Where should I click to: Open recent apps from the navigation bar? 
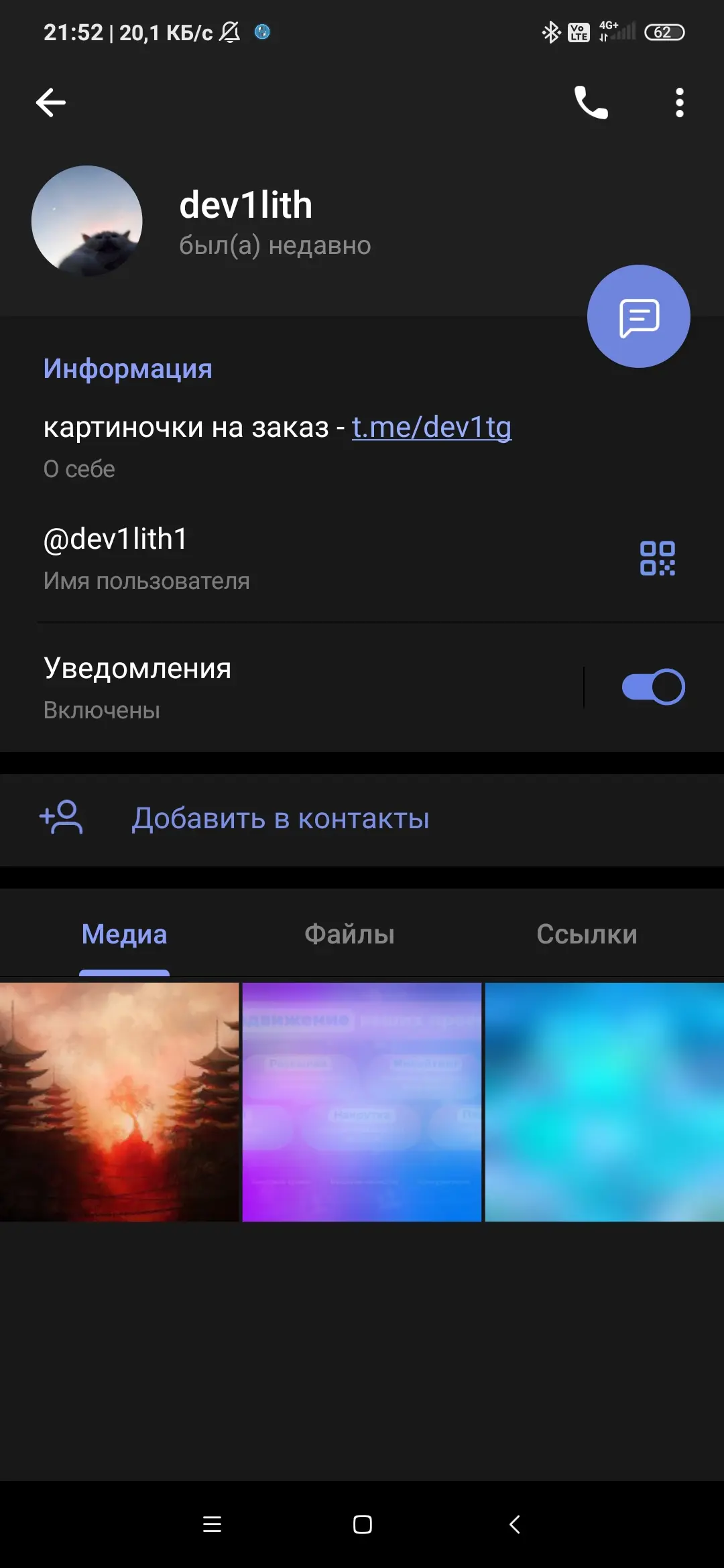tap(212, 1524)
